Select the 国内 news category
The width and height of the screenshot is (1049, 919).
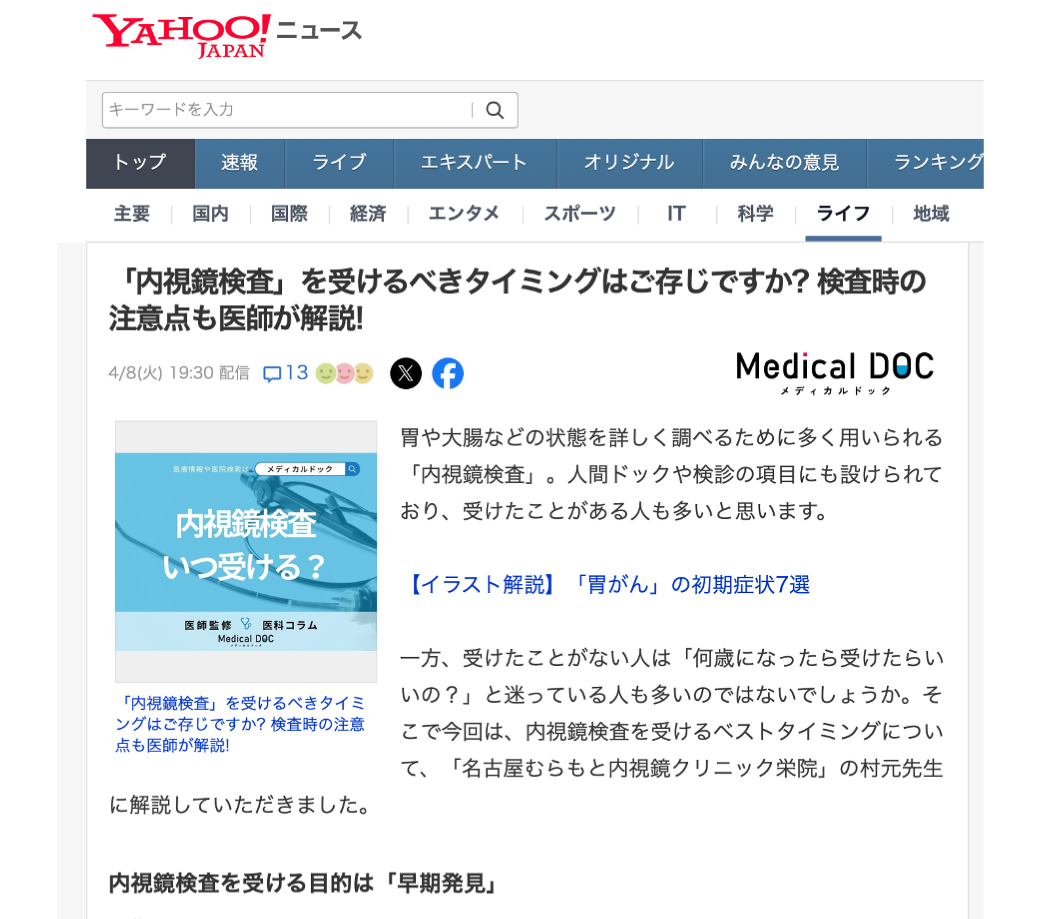(210, 214)
